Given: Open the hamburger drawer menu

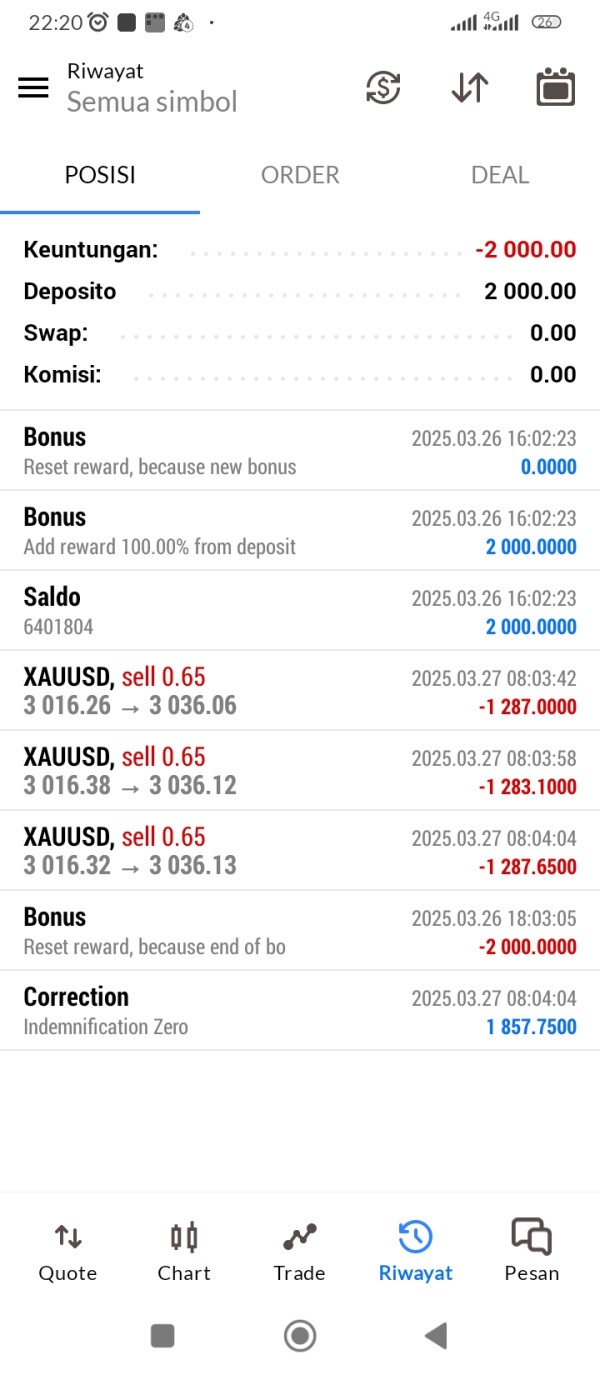Looking at the screenshot, I should coord(34,88).
